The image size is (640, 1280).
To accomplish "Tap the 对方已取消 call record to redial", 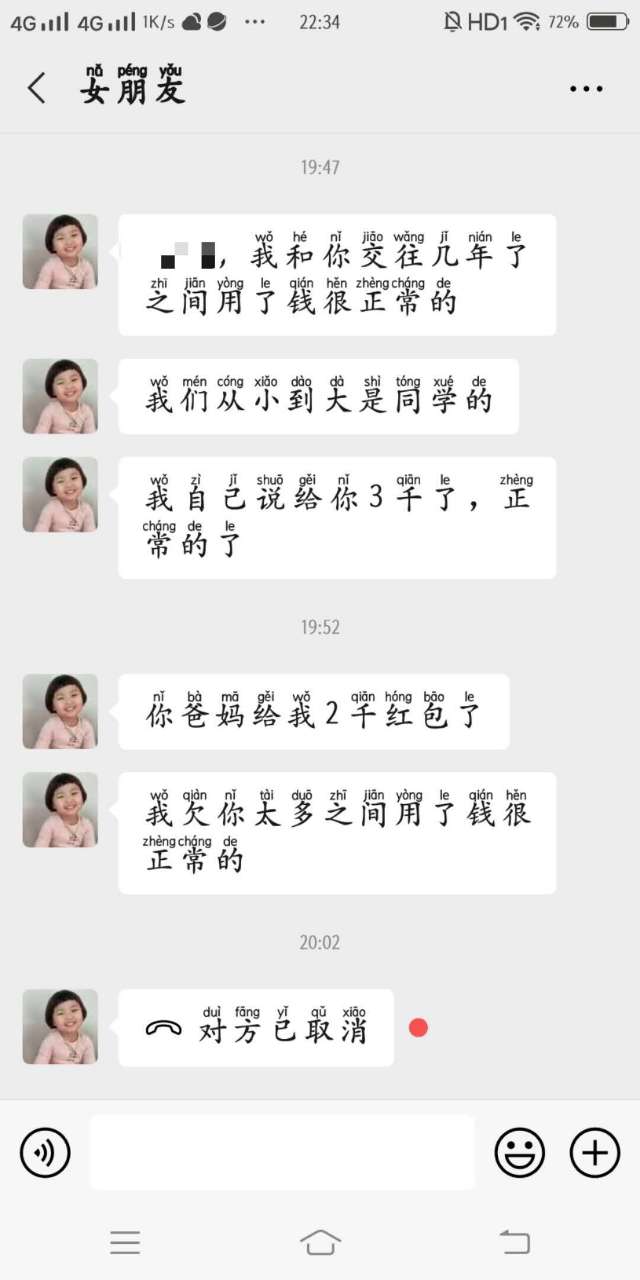I will (256, 1028).
